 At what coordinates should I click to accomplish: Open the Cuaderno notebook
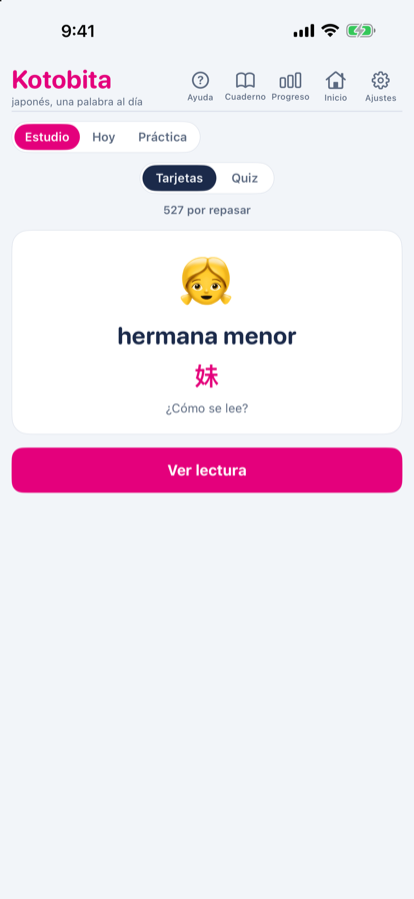[245, 87]
